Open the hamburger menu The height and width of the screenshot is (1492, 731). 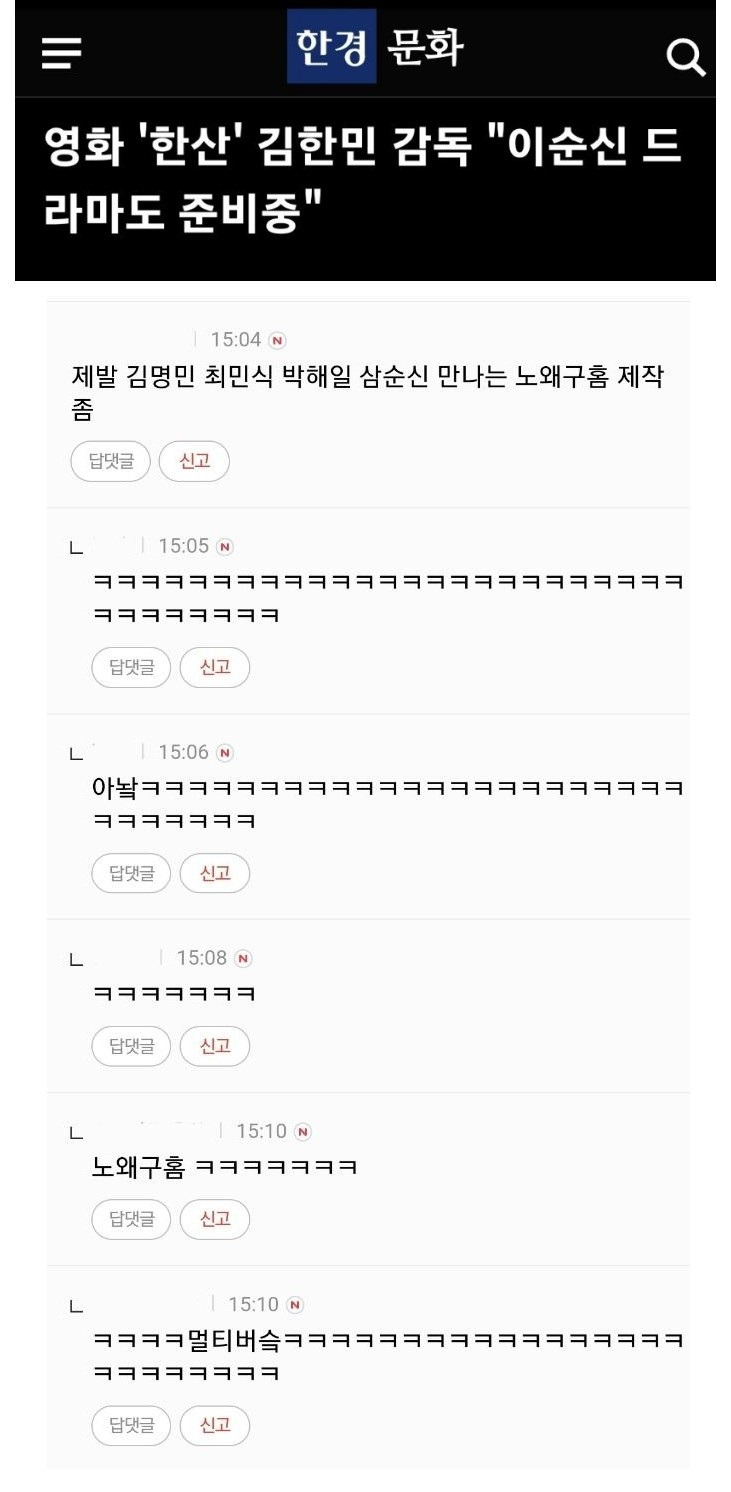(61, 52)
